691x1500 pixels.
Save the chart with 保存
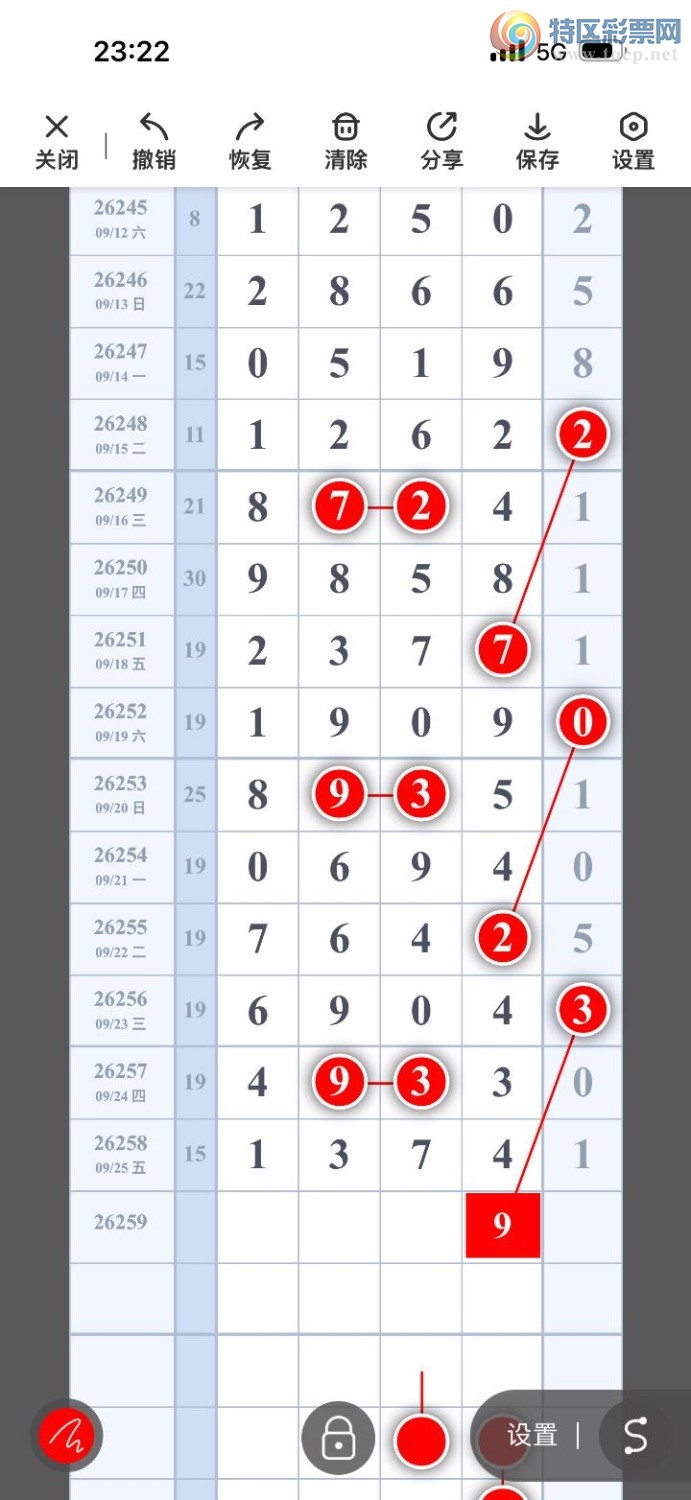[x=537, y=141]
